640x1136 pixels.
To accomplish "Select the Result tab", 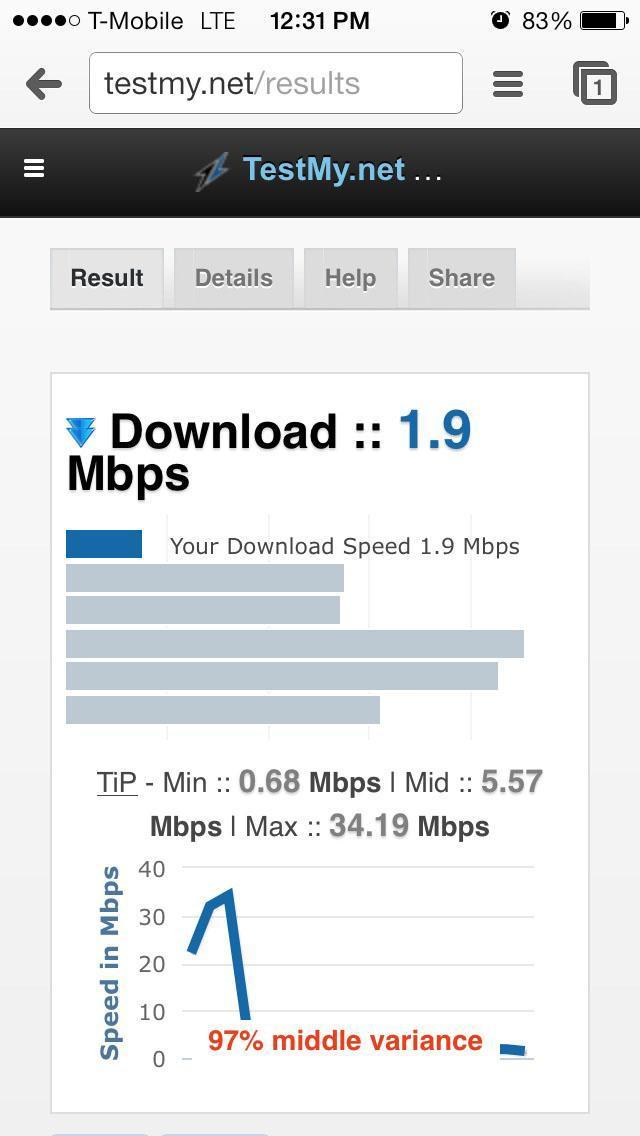I will tap(107, 278).
